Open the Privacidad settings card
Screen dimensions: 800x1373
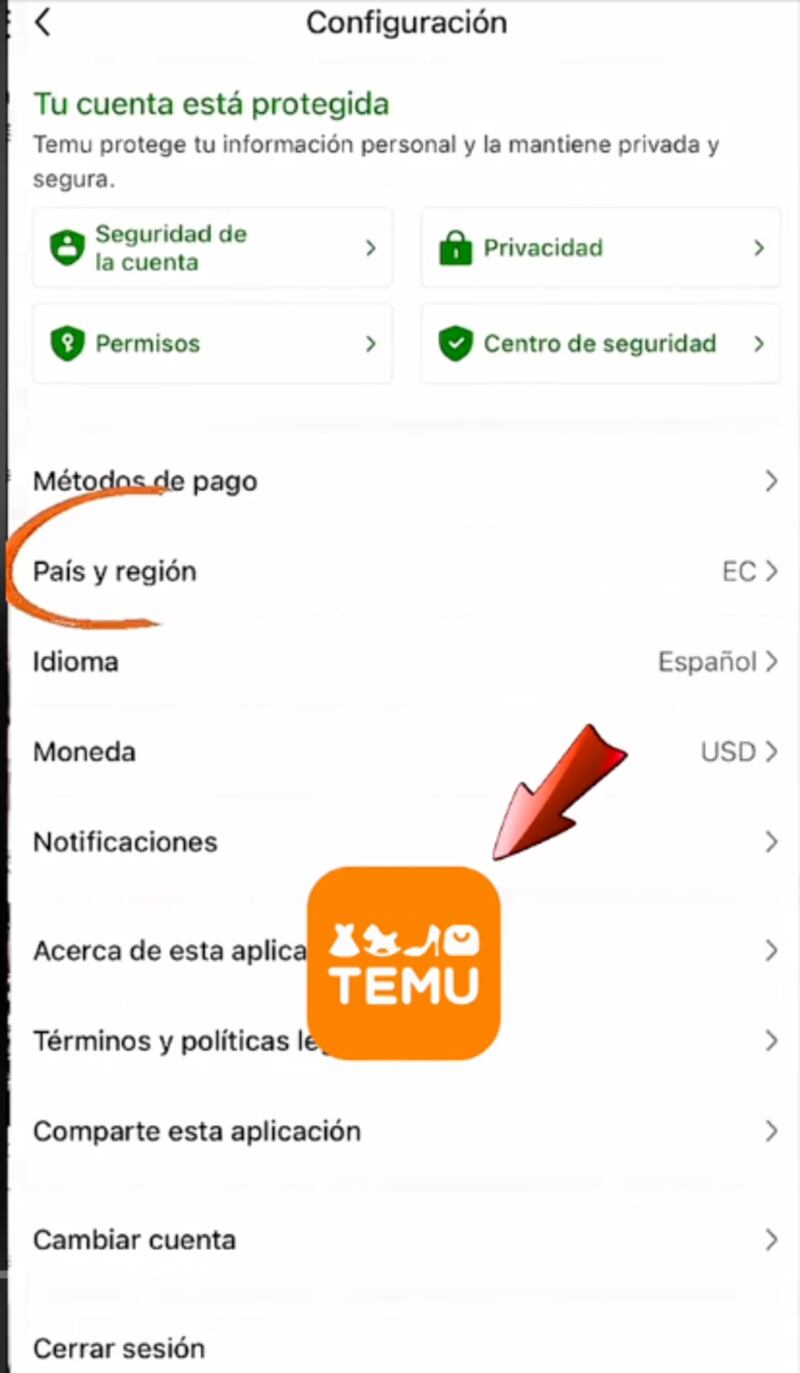pyautogui.click(x=600, y=248)
